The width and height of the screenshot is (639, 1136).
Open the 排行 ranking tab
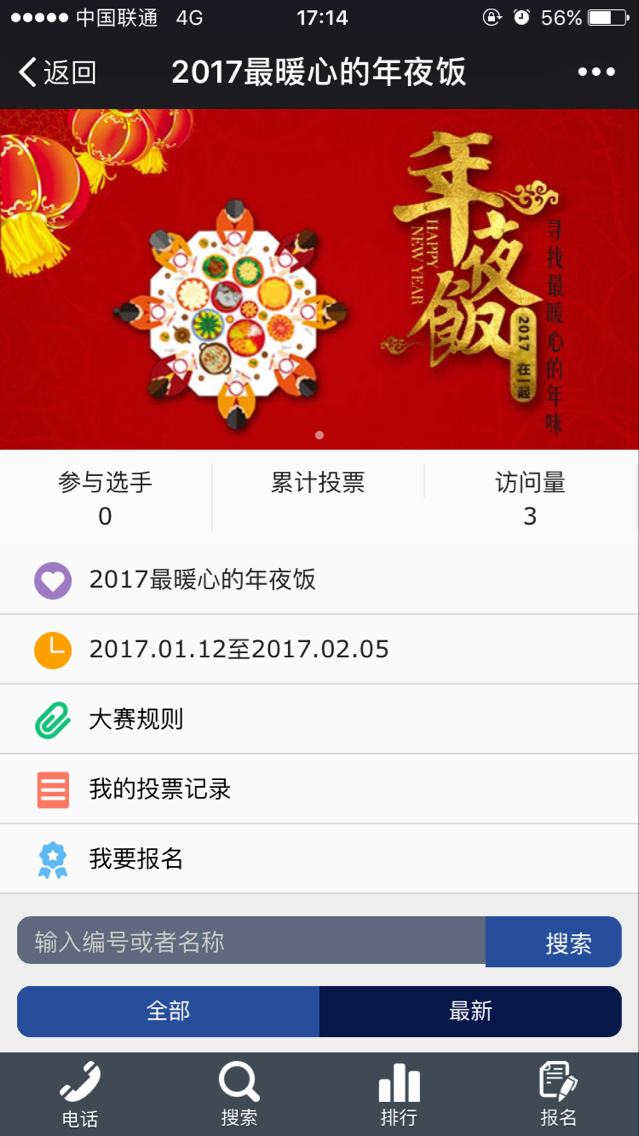(399, 1095)
